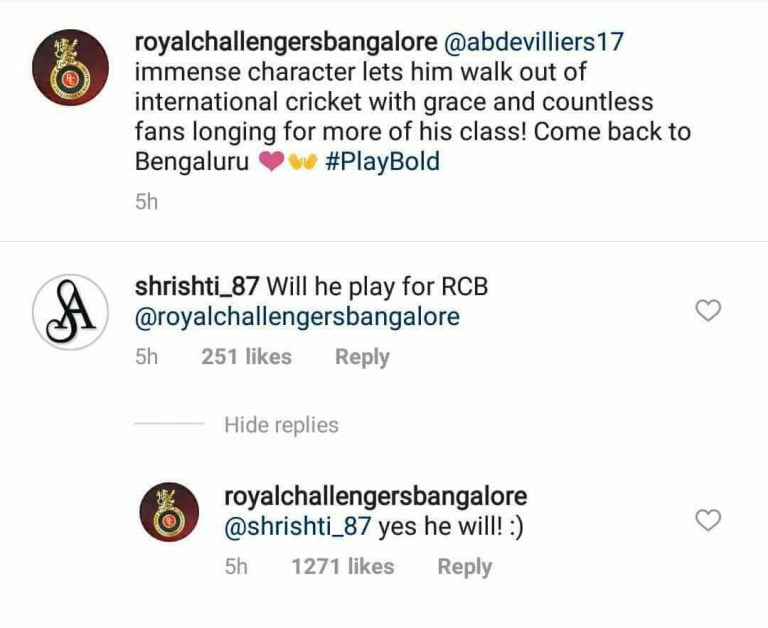The width and height of the screenshot is (768, 628).
Task: View the 251 likes on shrishti_87's comment
Action: point(246,357)
